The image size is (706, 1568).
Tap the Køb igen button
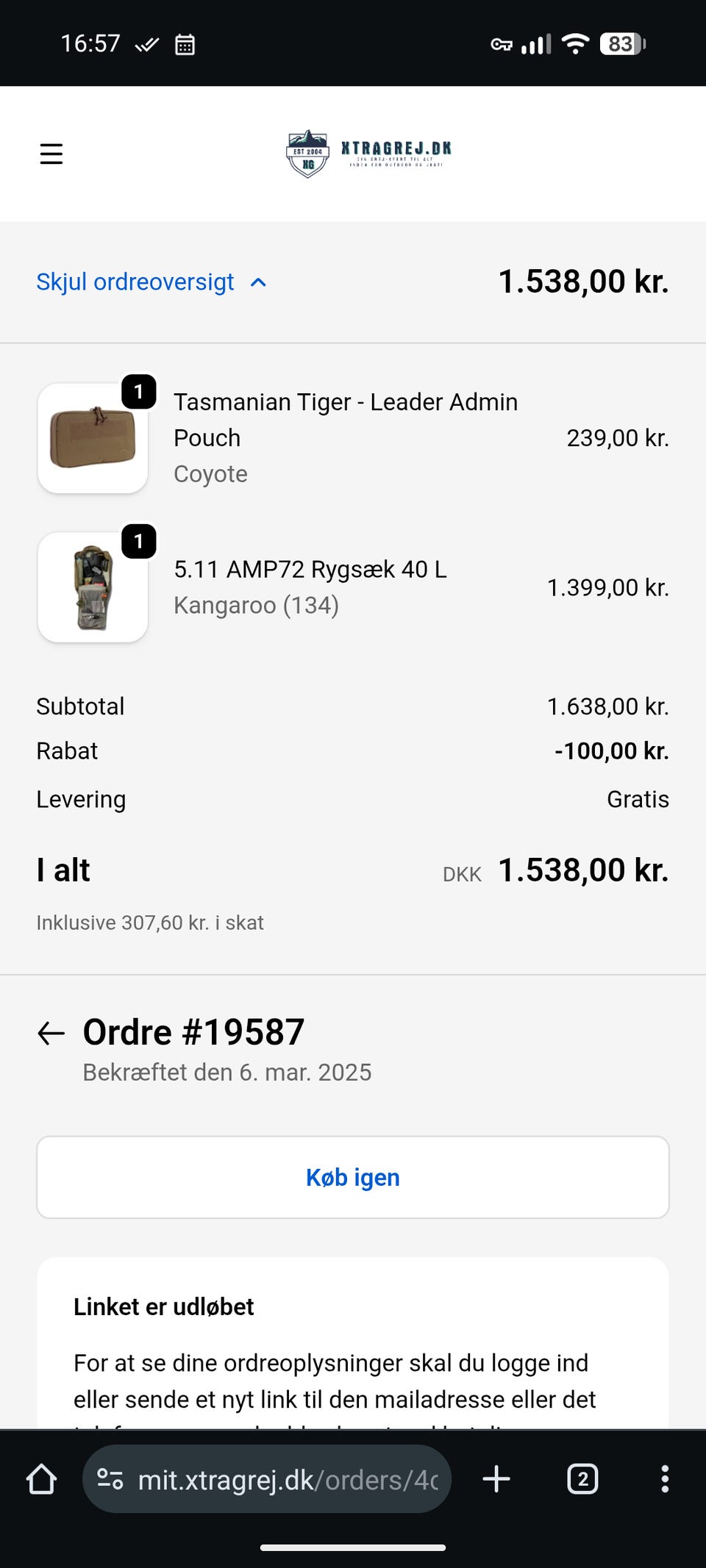pos(353,1177)
